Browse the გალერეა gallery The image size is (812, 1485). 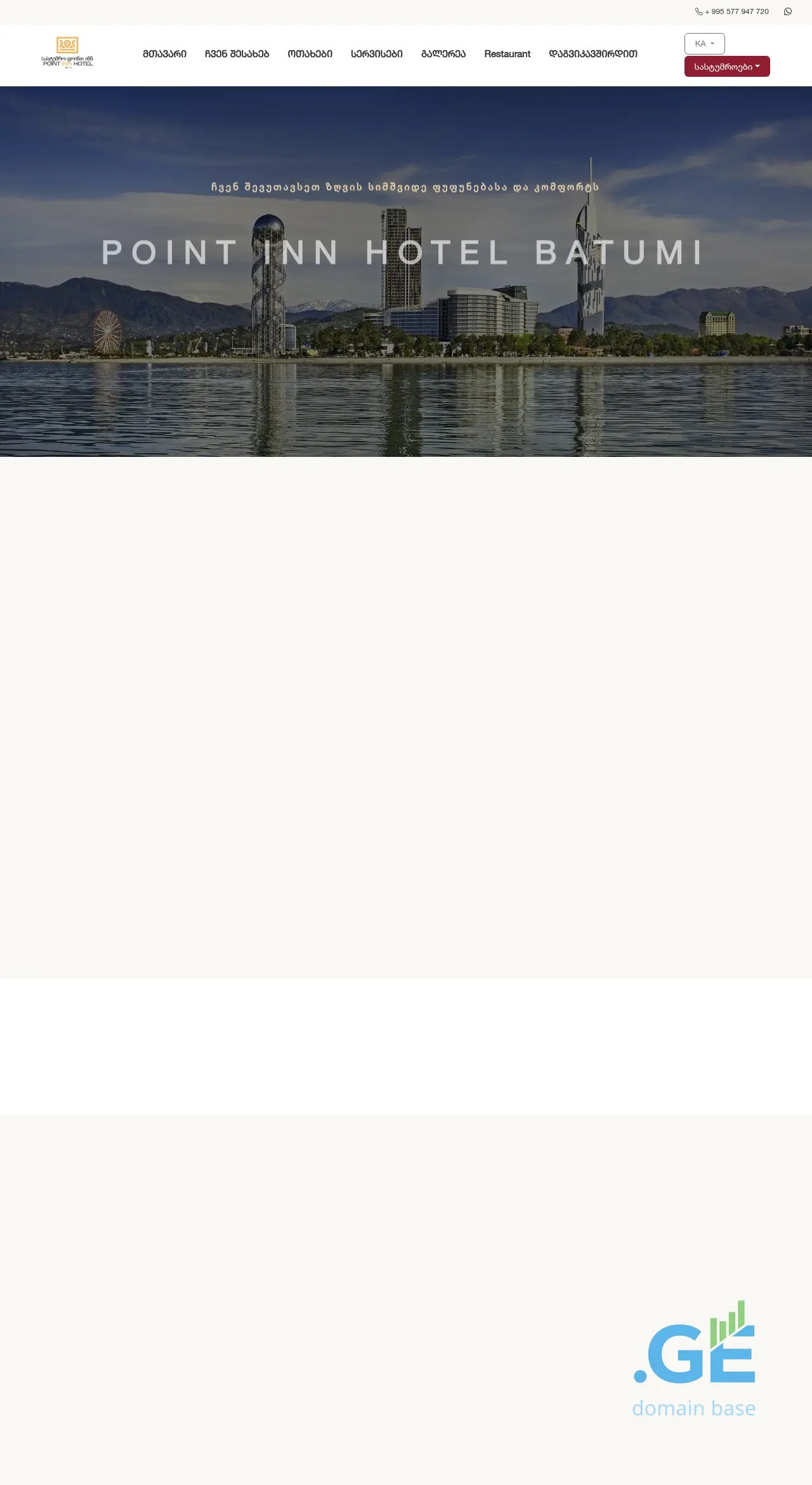coord(443,54)
